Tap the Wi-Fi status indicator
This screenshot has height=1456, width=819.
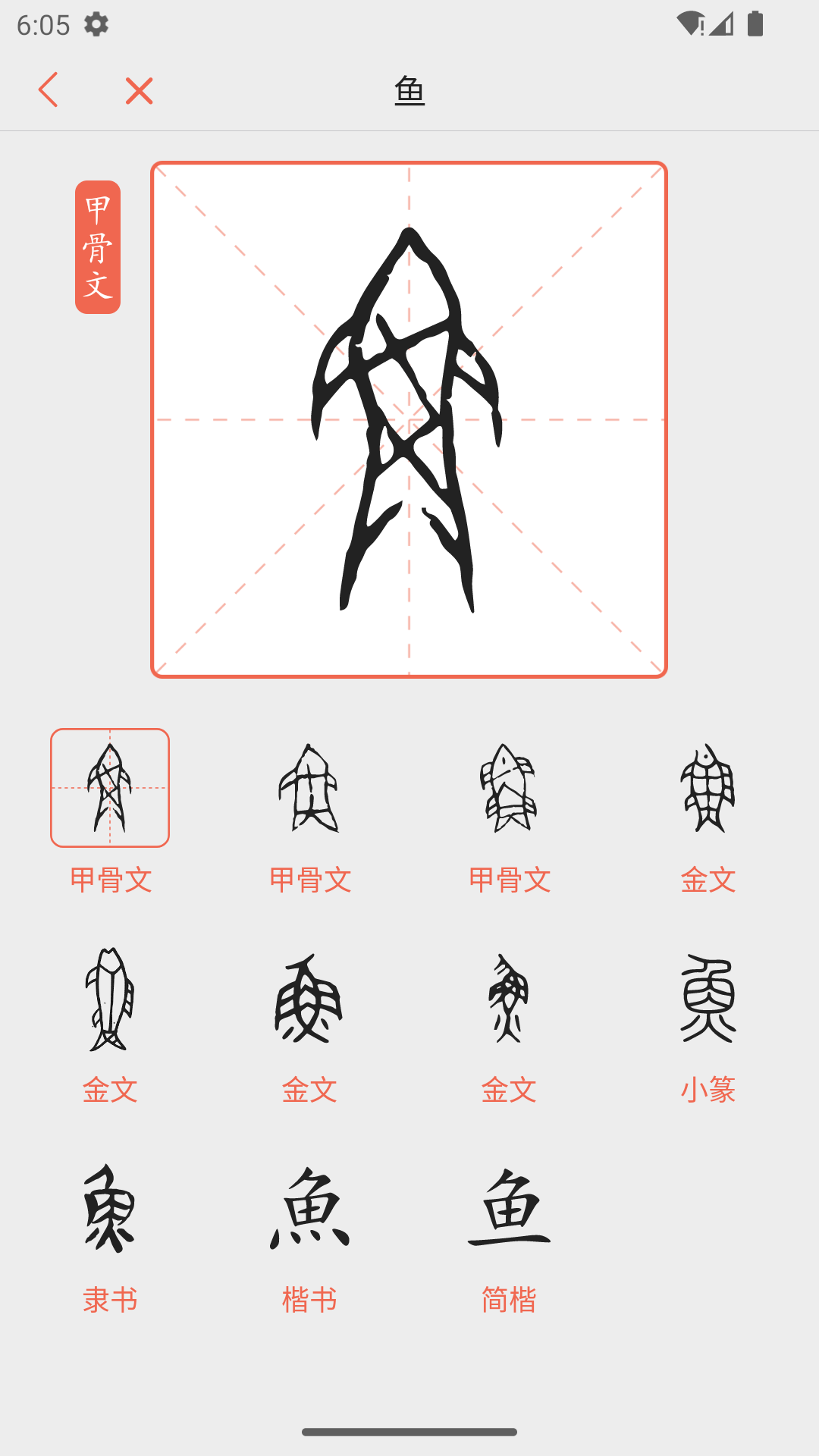point(691,24)
